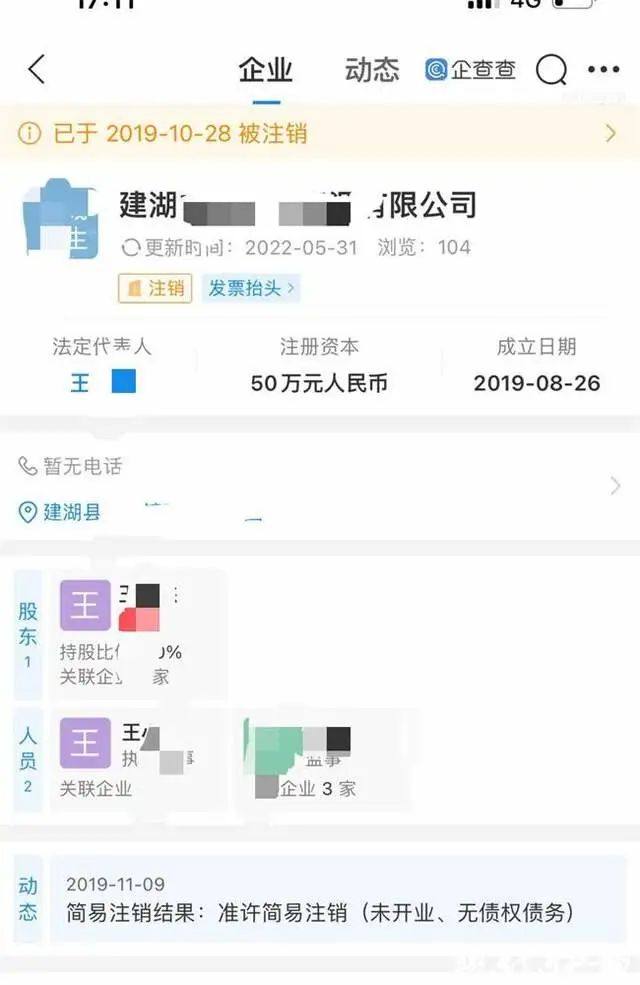640x985 pixels.
Task: Open the 建湖县 address row
Action: (x=320, y=512)
